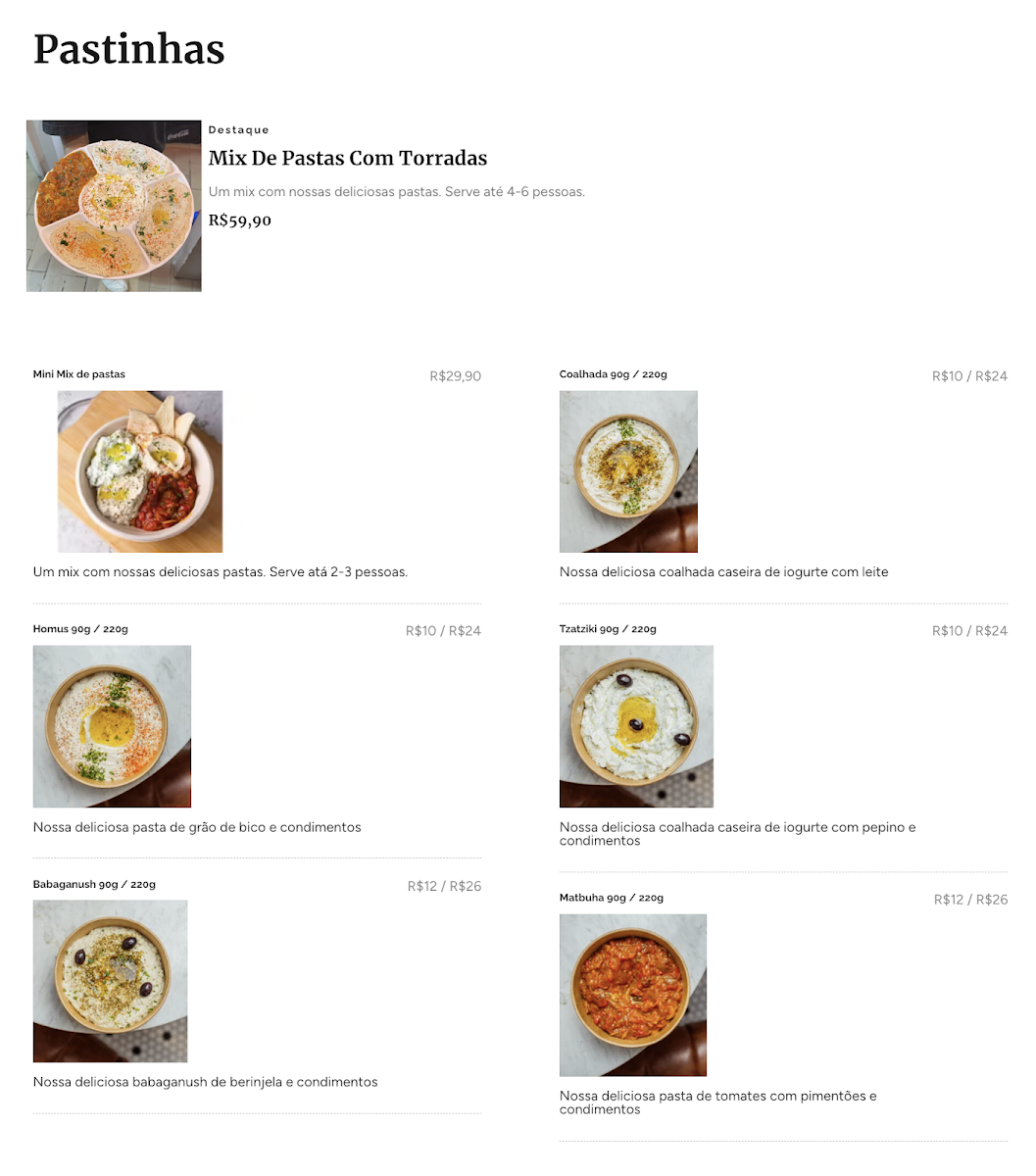Open the Babaganush 90g / 220g photo

(110, 981)
